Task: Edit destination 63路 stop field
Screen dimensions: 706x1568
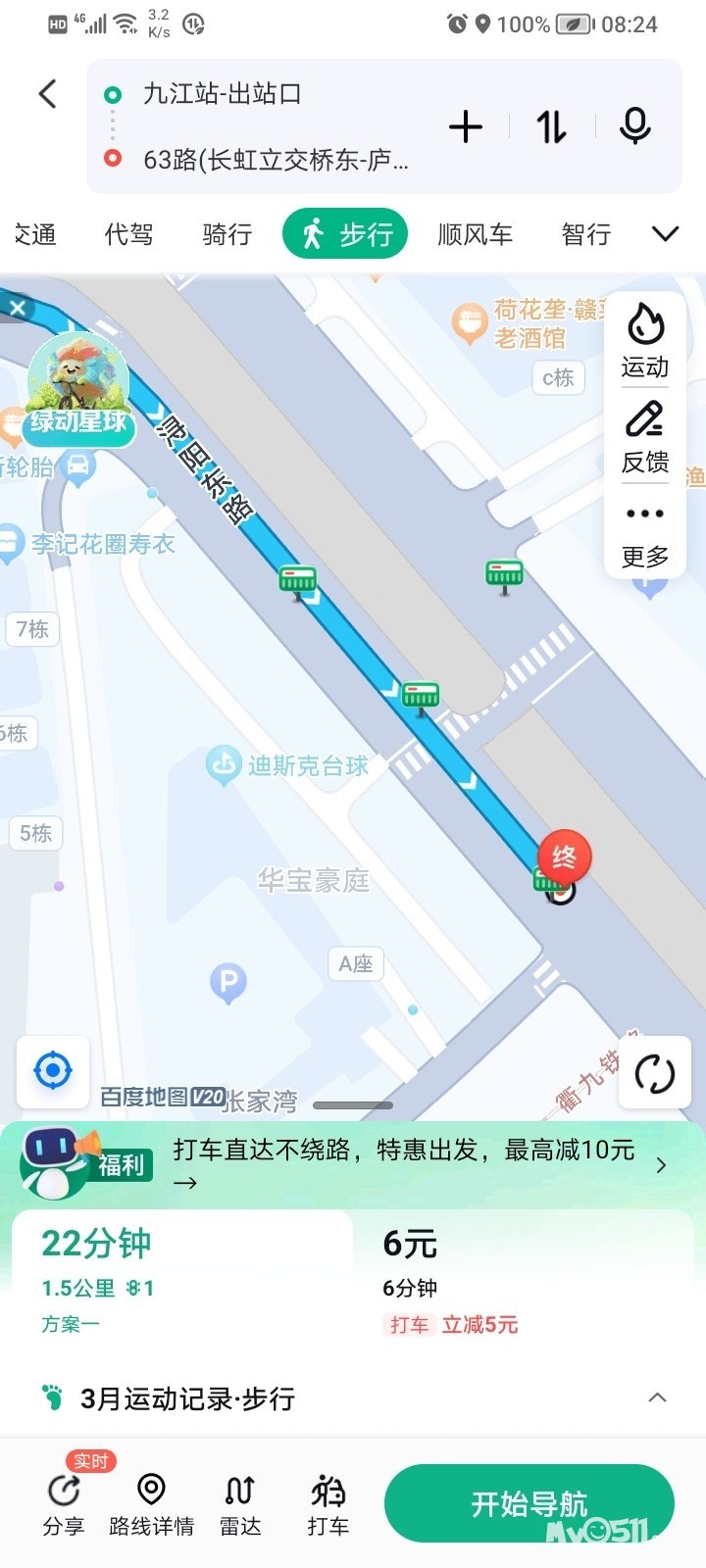Action: click(x=275, y=160)
